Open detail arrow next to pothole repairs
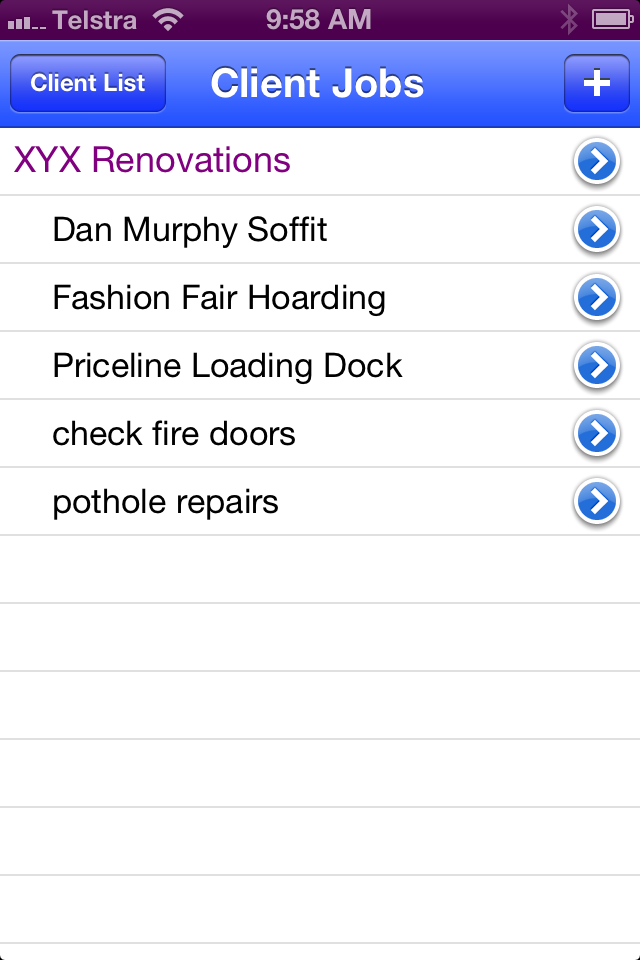The width and height of the screenshot is (640, 960). pos(597,502)
